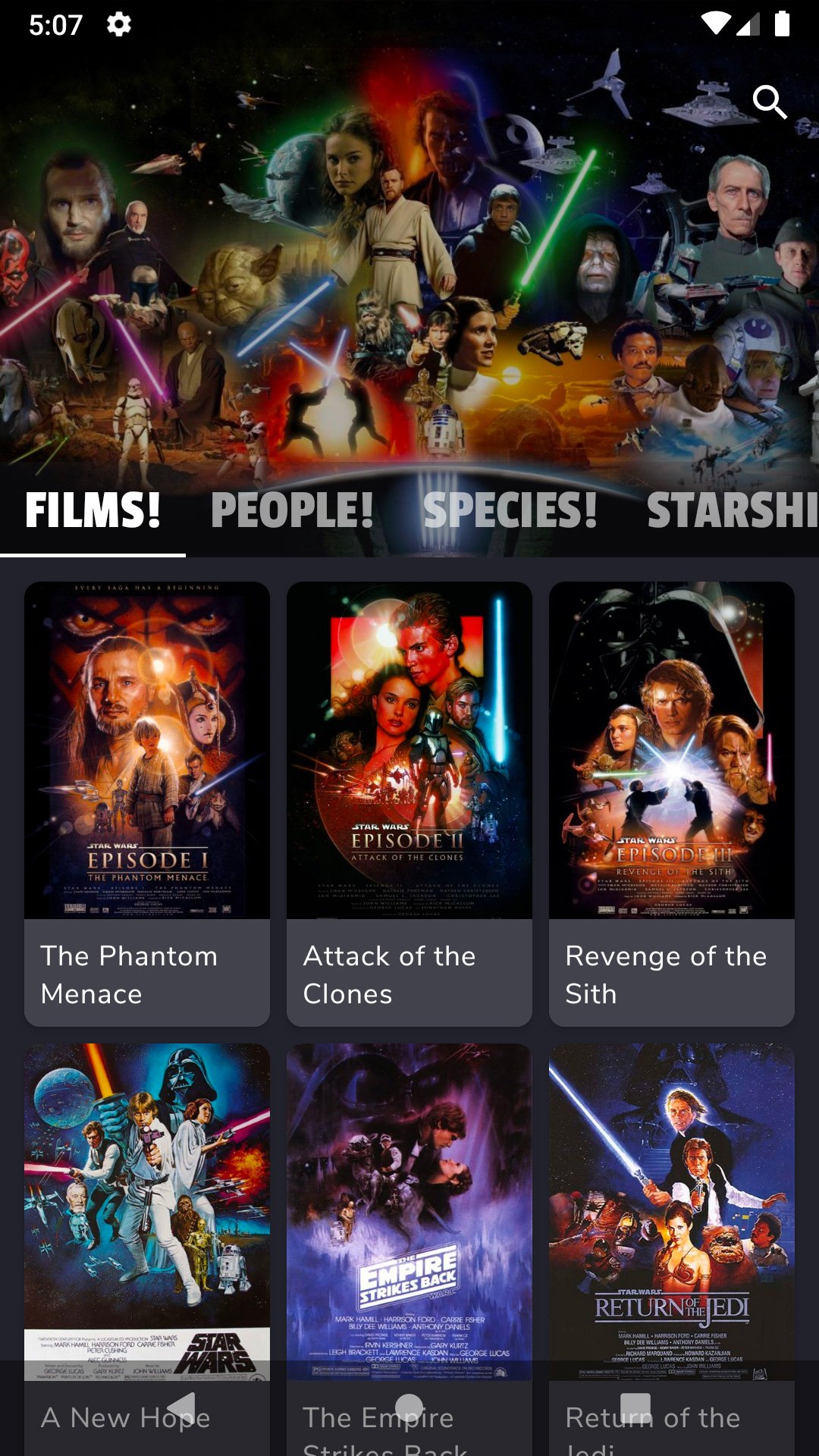Screen dimensions: 819x1456
Task: Open The Empire Strikes Back card
Action: [409, 1213]
